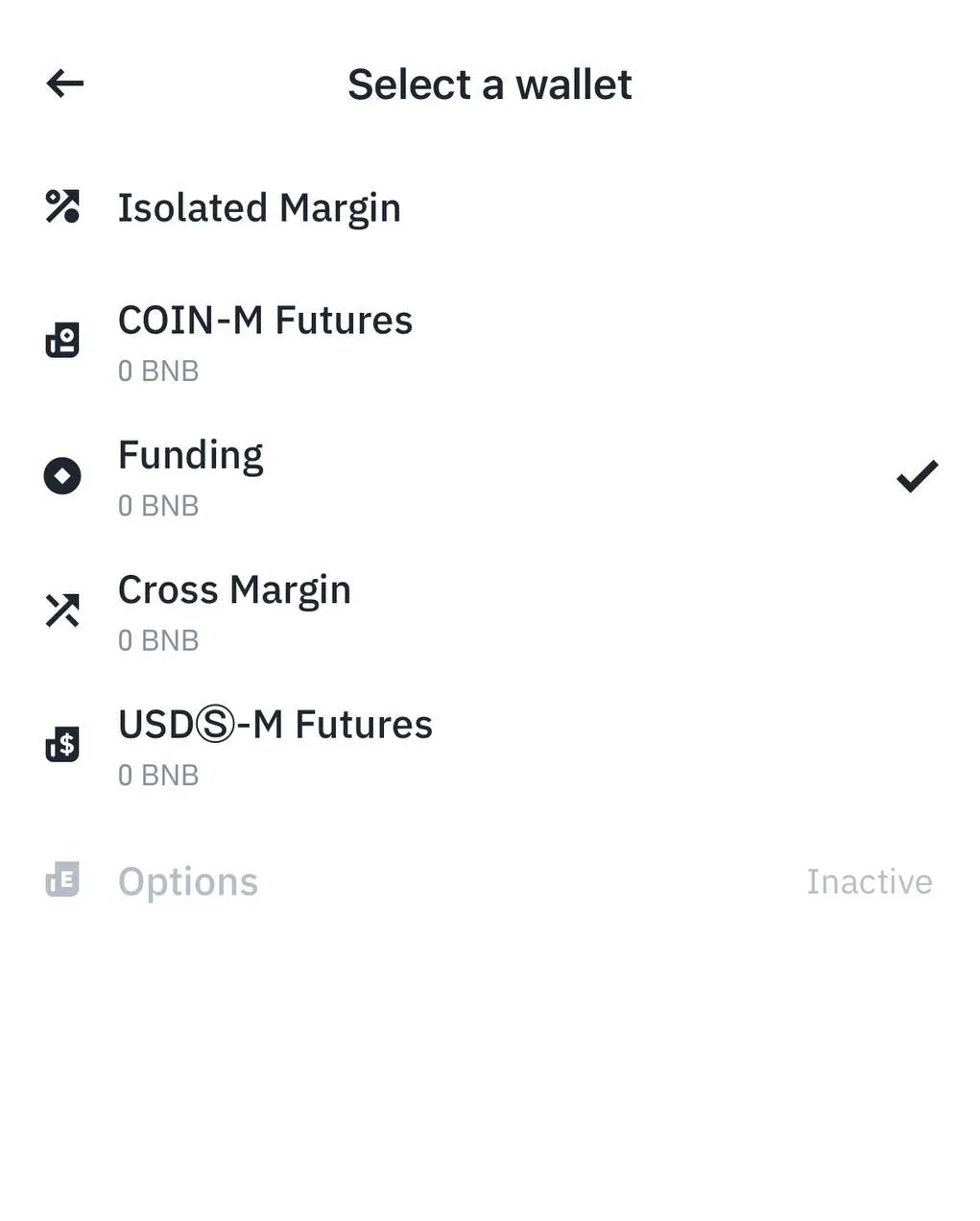Click the Funding wallet diamond icon
Viewport: 980px width, 1221px height.
tap(62, 474)
